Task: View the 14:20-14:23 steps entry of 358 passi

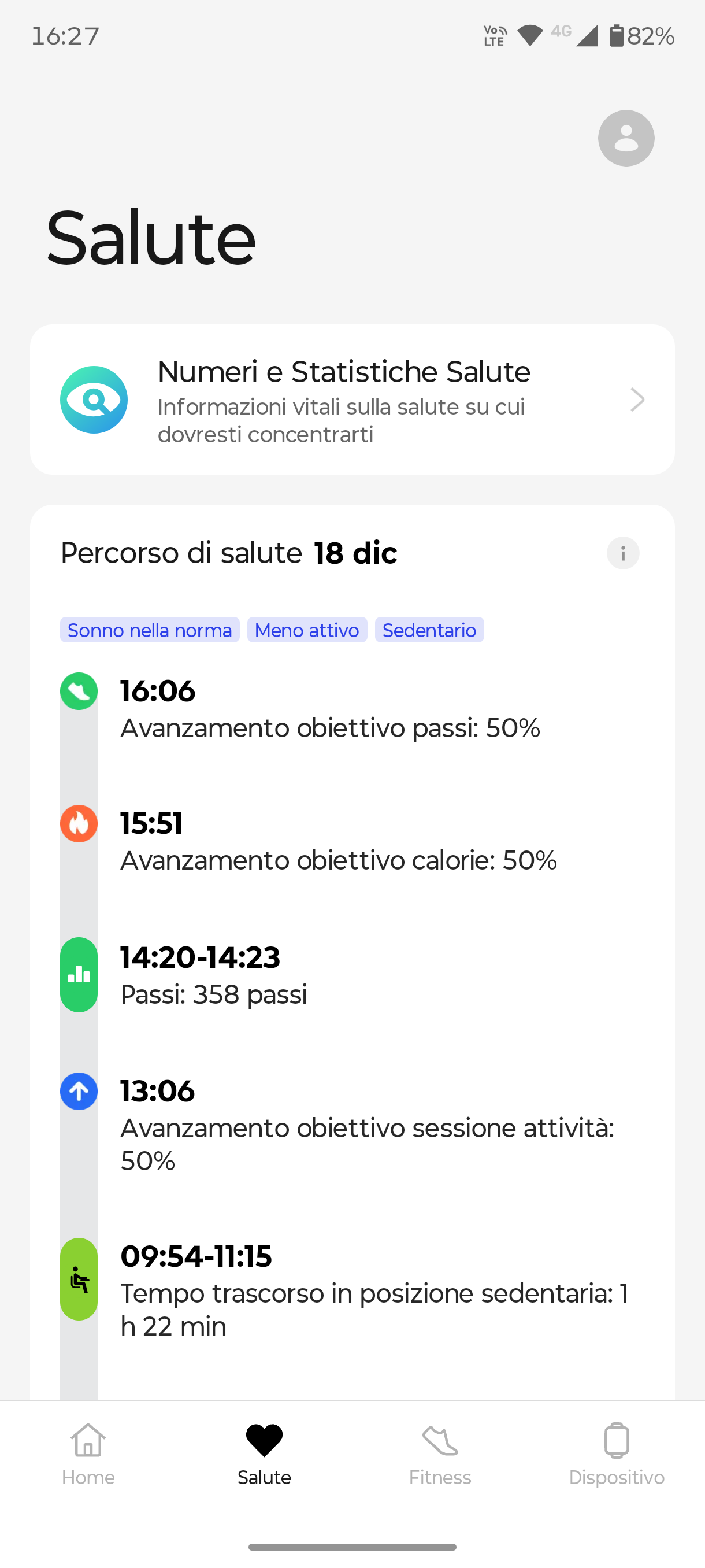Action: [213, 976]
